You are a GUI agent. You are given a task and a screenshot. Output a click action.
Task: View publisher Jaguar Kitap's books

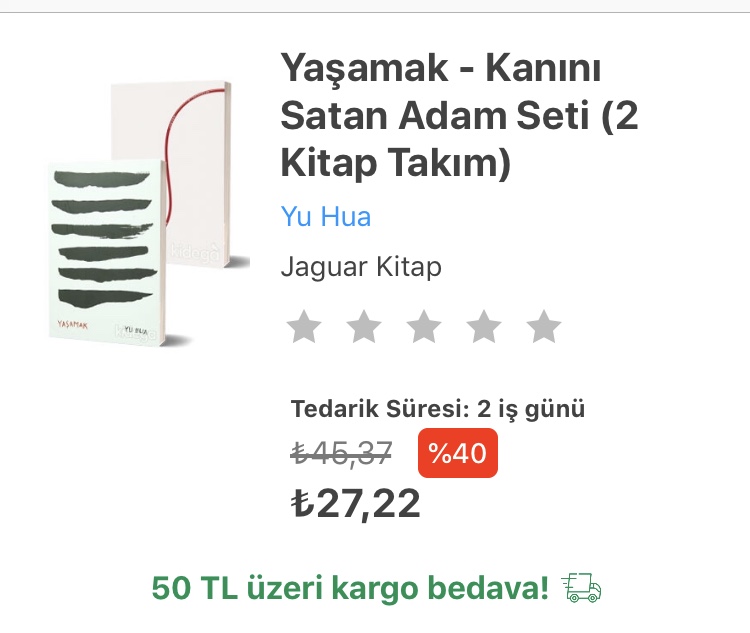pos(361,267)
